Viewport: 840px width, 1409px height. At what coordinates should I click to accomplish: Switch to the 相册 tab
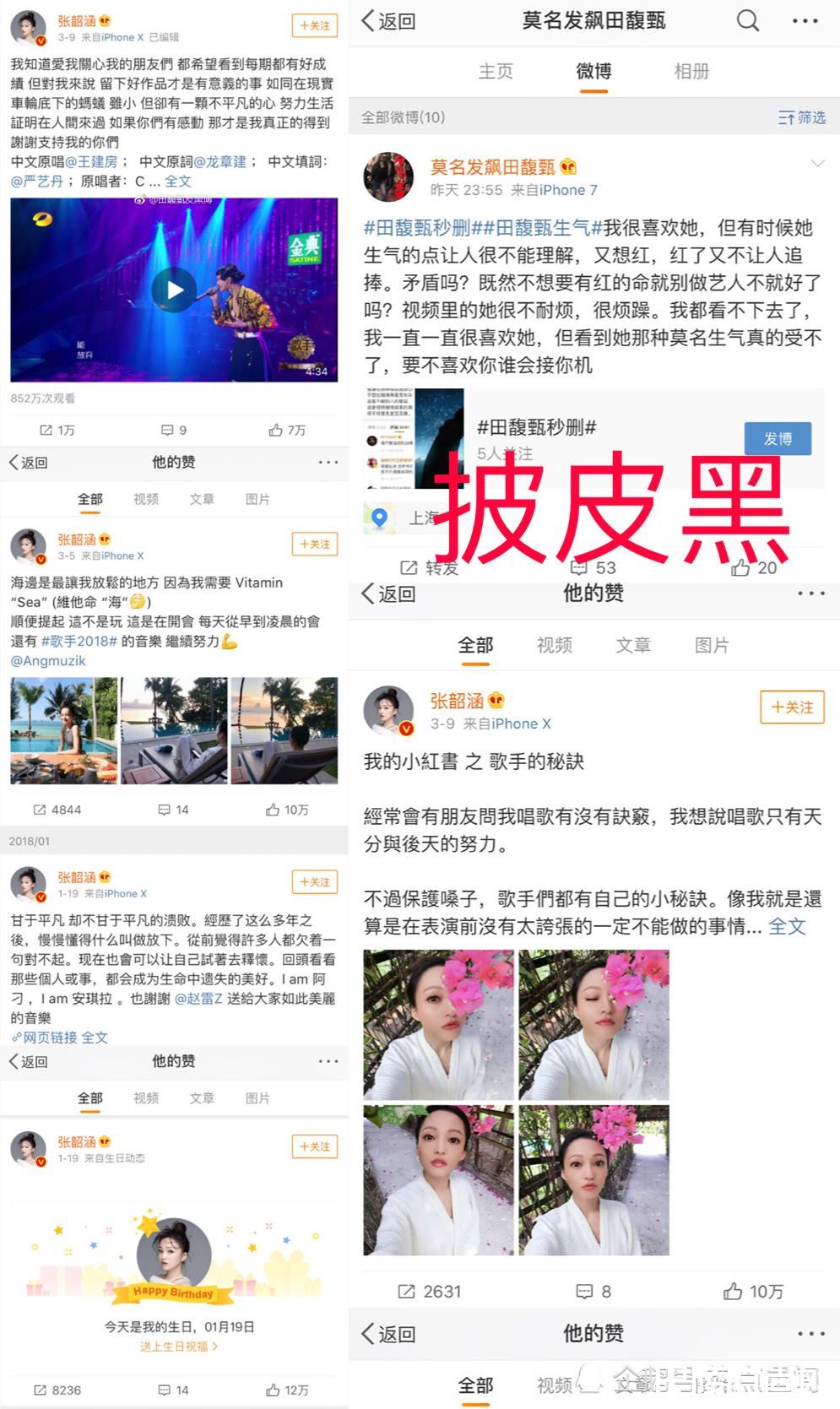(x=692, y=72)
